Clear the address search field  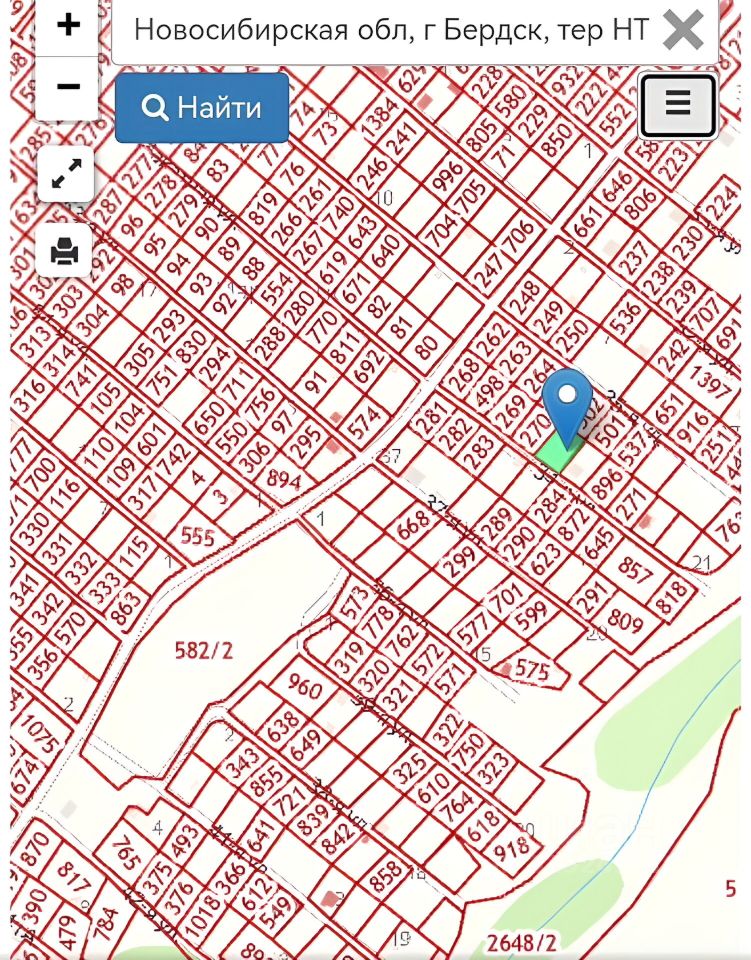(683, 30)
